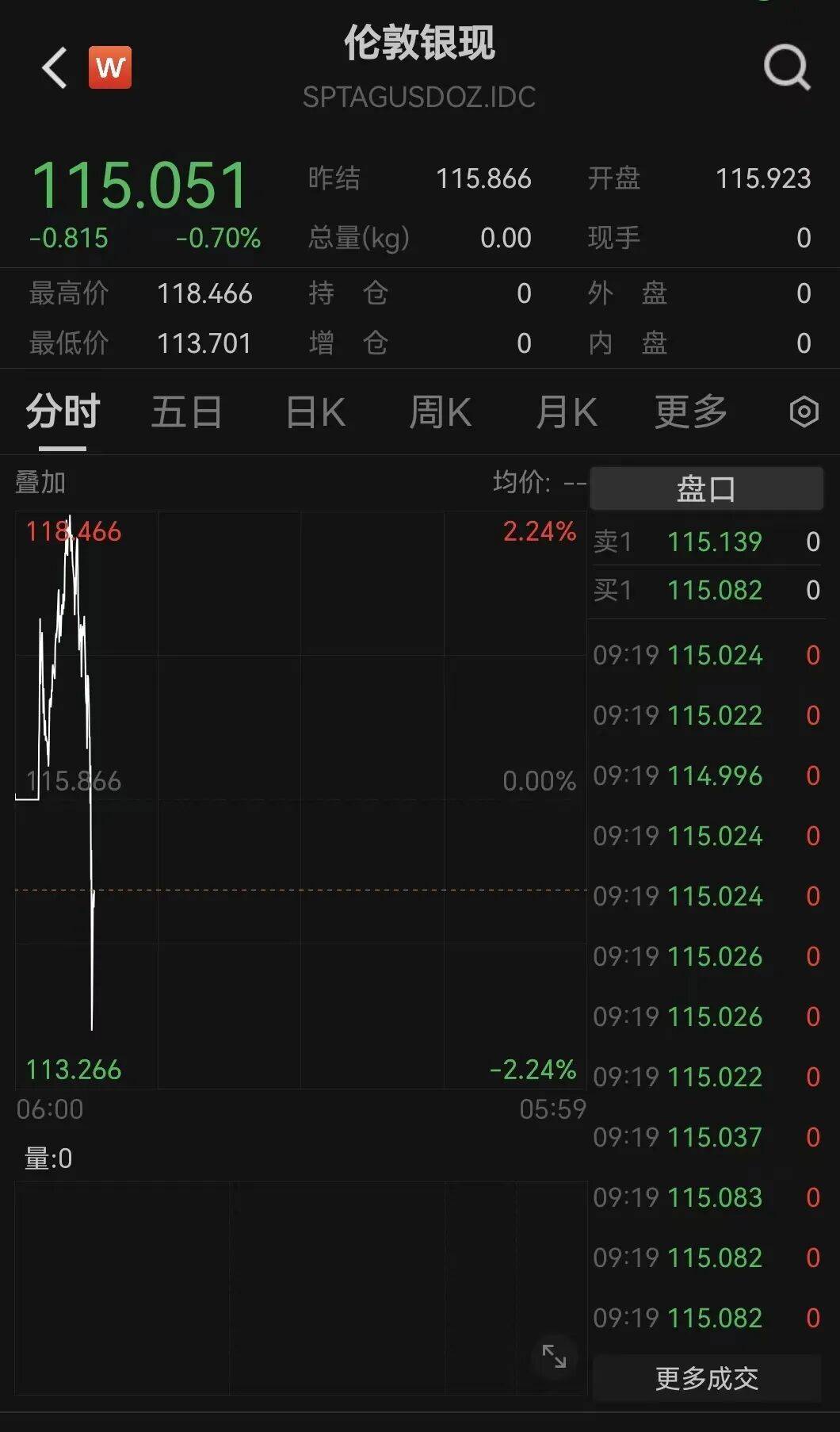Tap the 盘口 order book header

(x=705, y=488)
